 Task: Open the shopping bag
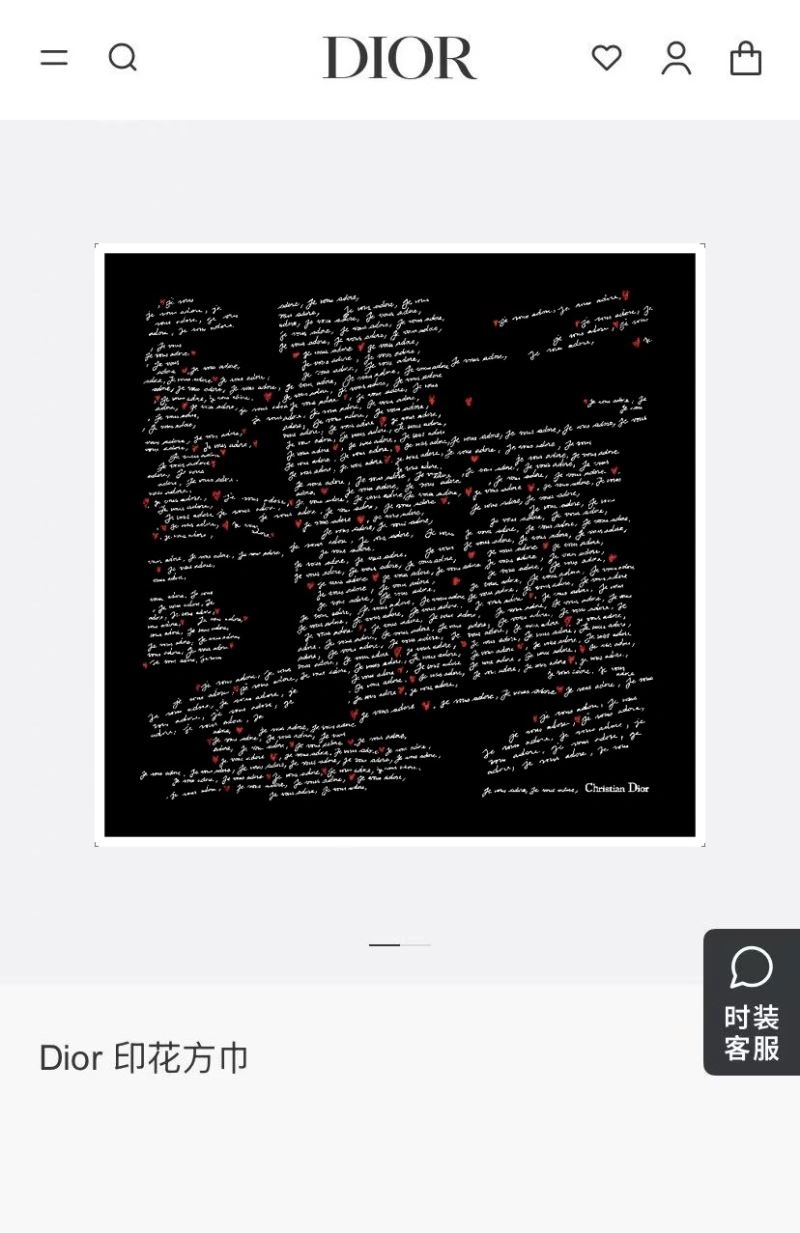[745, 58]
